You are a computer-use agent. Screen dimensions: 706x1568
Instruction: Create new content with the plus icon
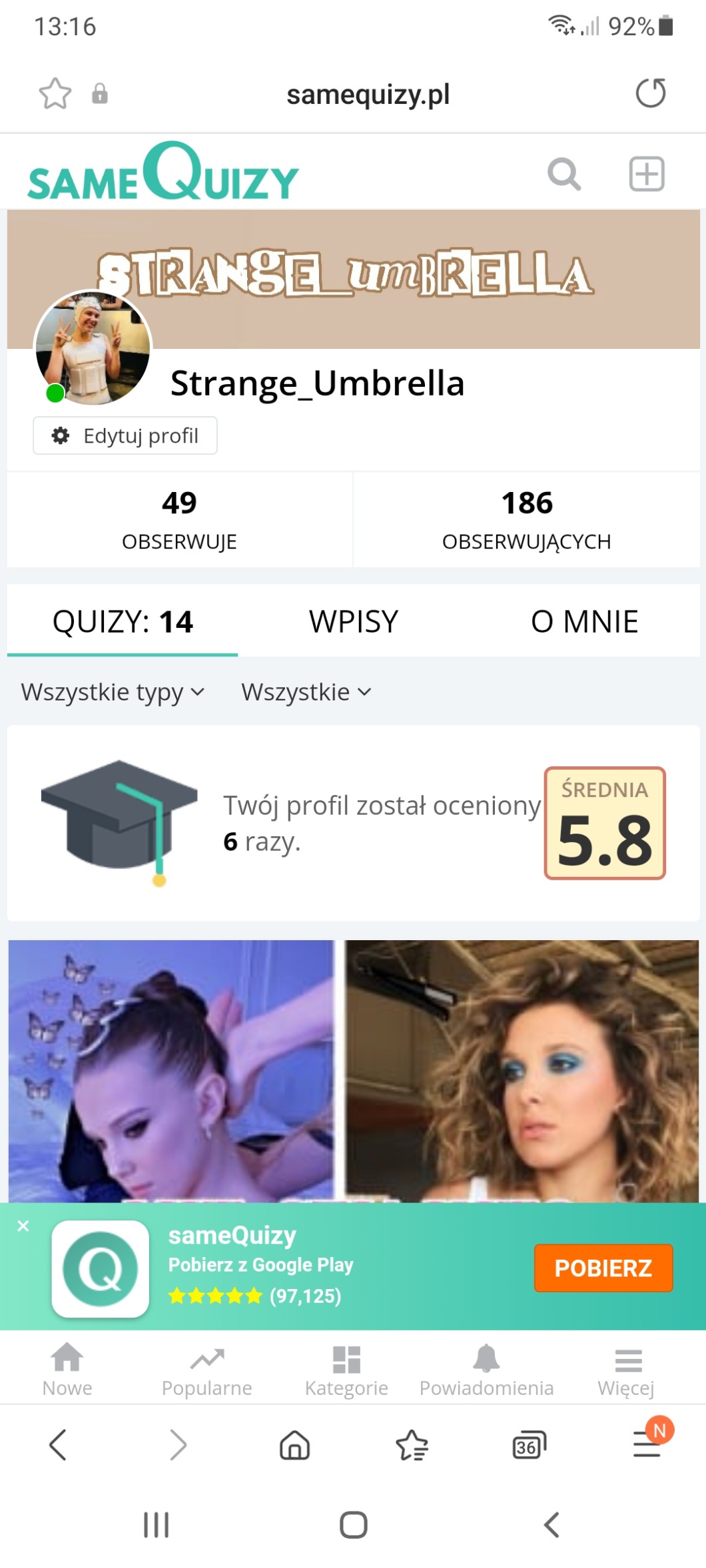(x=647, y=174)
